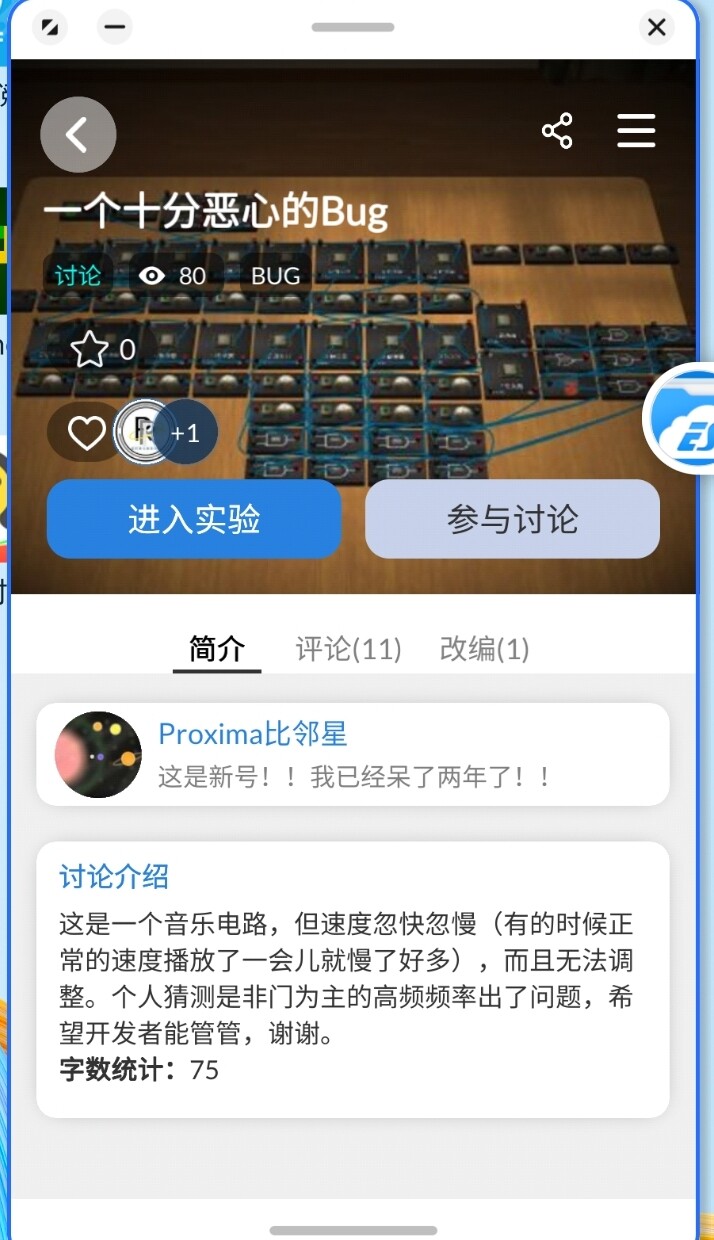This screenshot has height=1240, width=714.
Task: Switch to the 简介 tab
Action: [x=217, y=649]
